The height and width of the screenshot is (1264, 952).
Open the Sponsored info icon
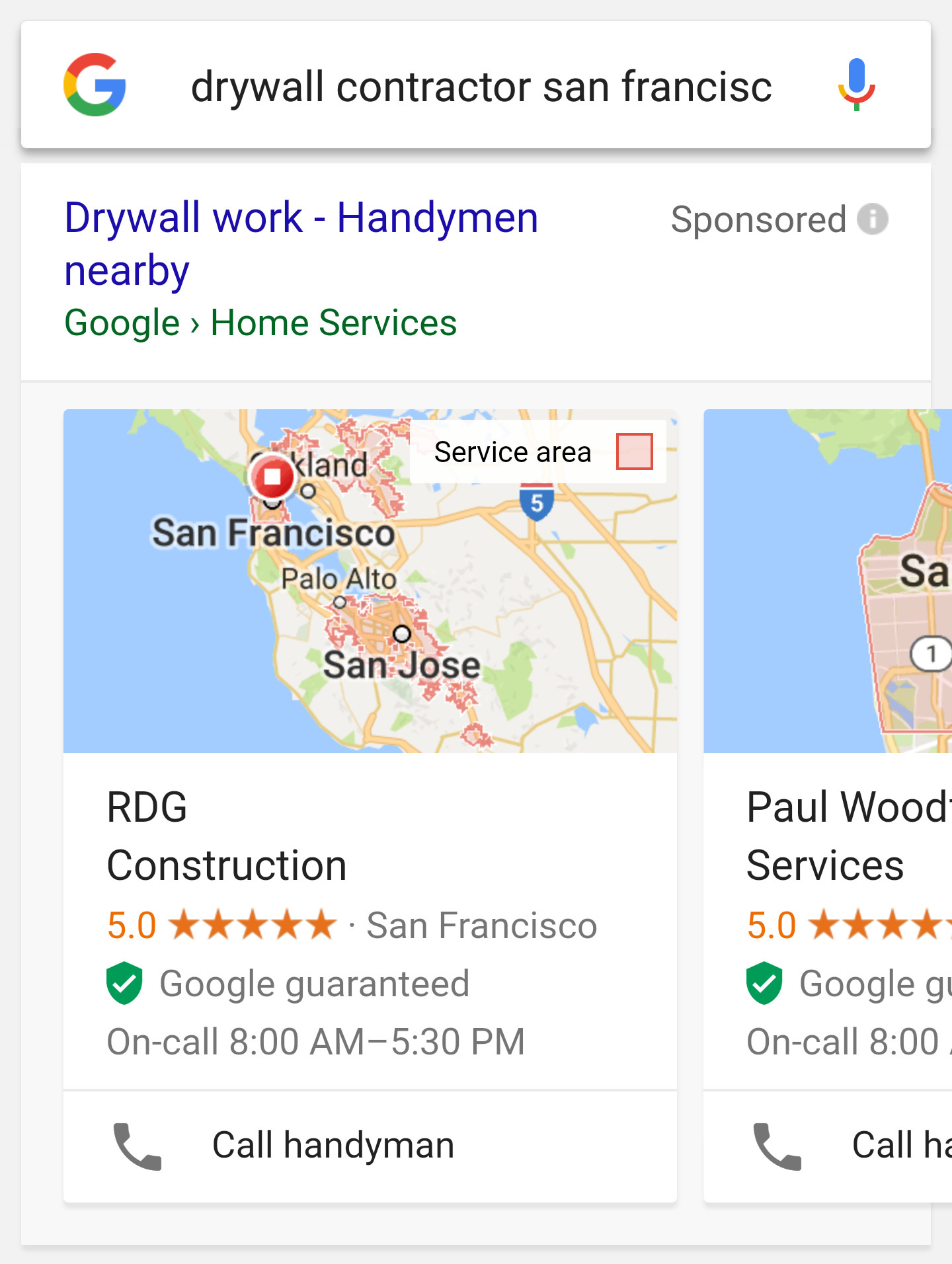[872, 219]
